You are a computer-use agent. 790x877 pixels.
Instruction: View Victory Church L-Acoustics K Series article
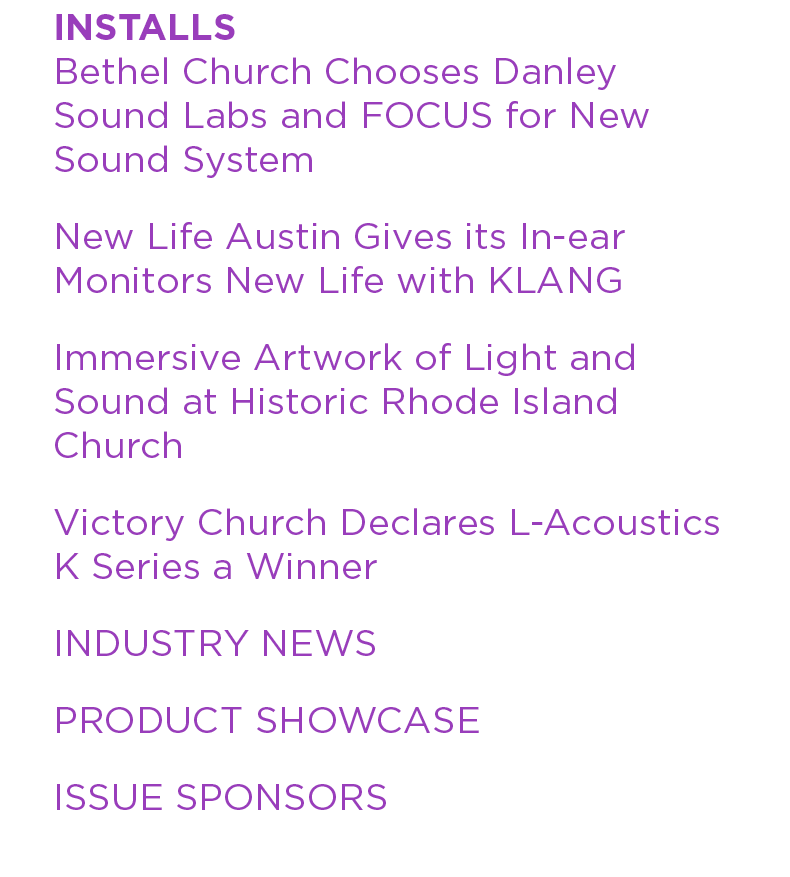tap(386, 544)
